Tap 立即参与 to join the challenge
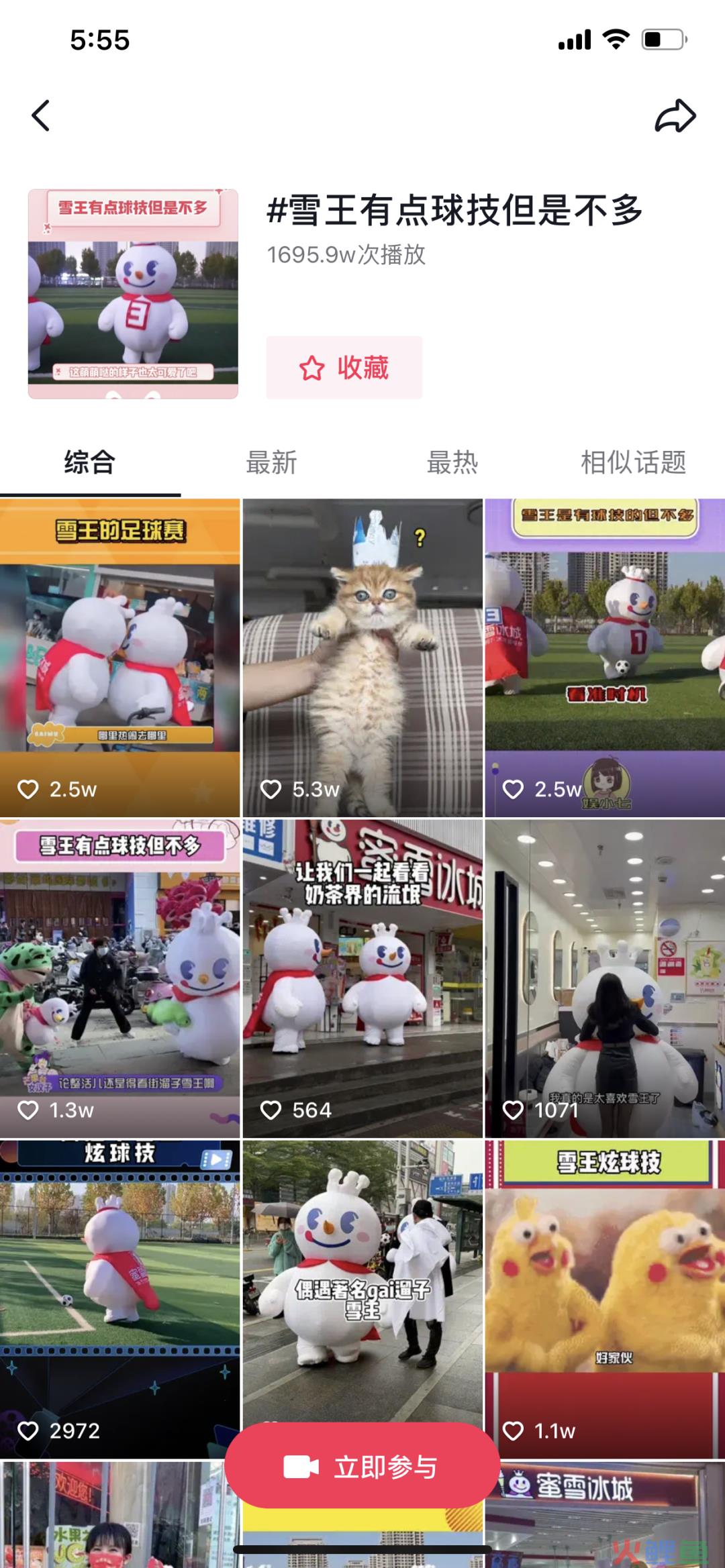The width and height of the screenshot is (725, 1568). coord(362,1467)
